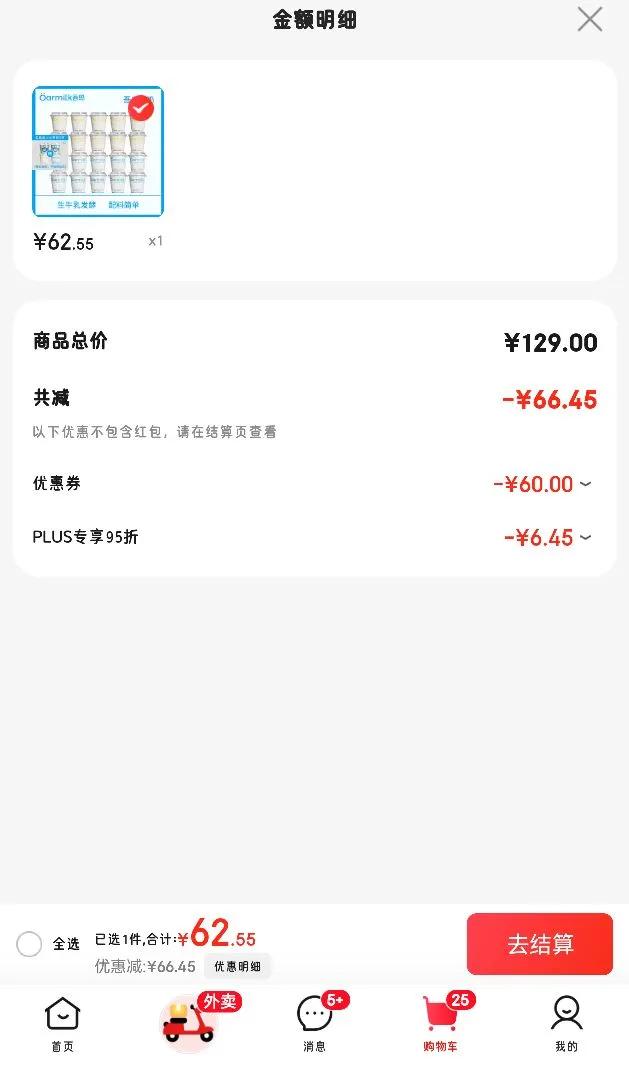Tap 去结算 to check out

(x=540, y=944)
